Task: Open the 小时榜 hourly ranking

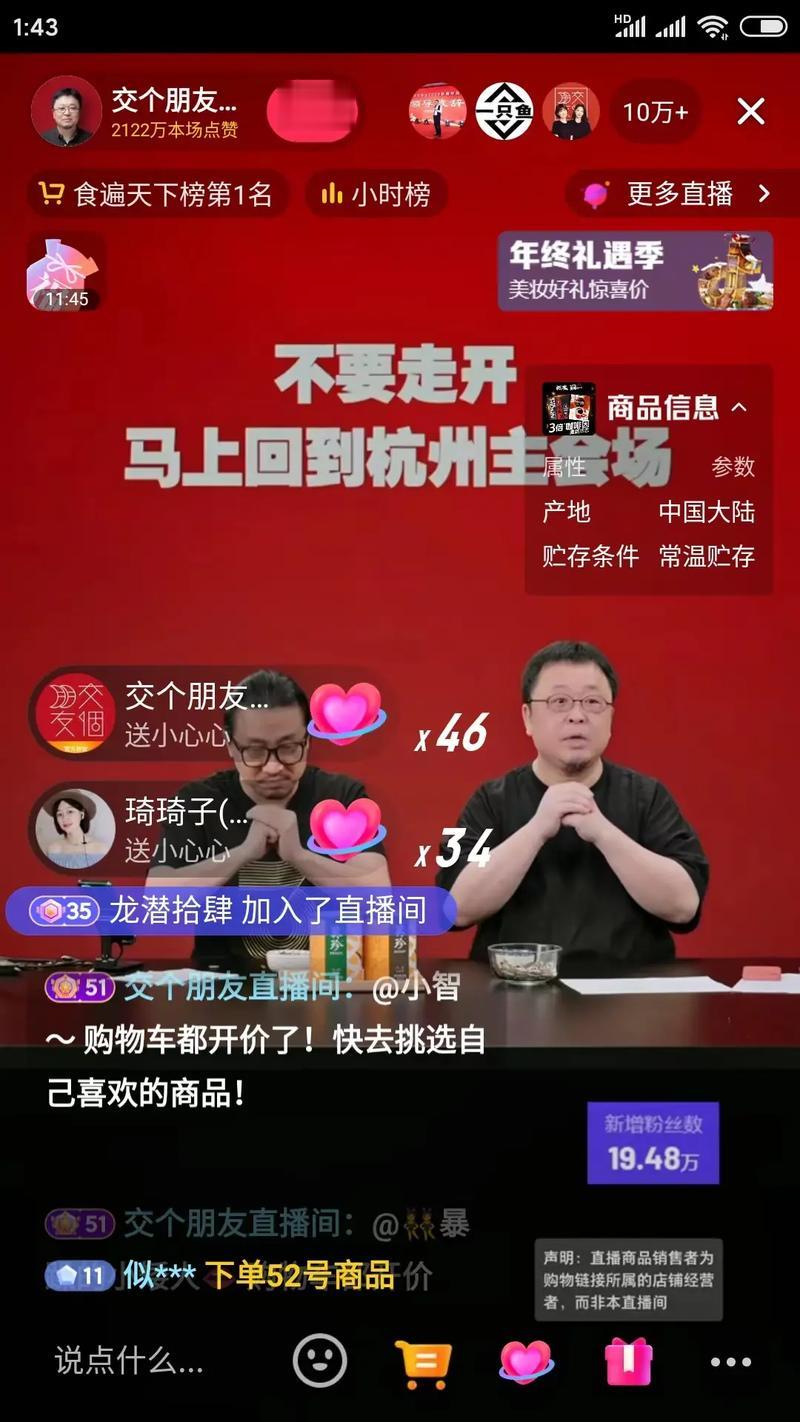Action: [x=376, y=194]
